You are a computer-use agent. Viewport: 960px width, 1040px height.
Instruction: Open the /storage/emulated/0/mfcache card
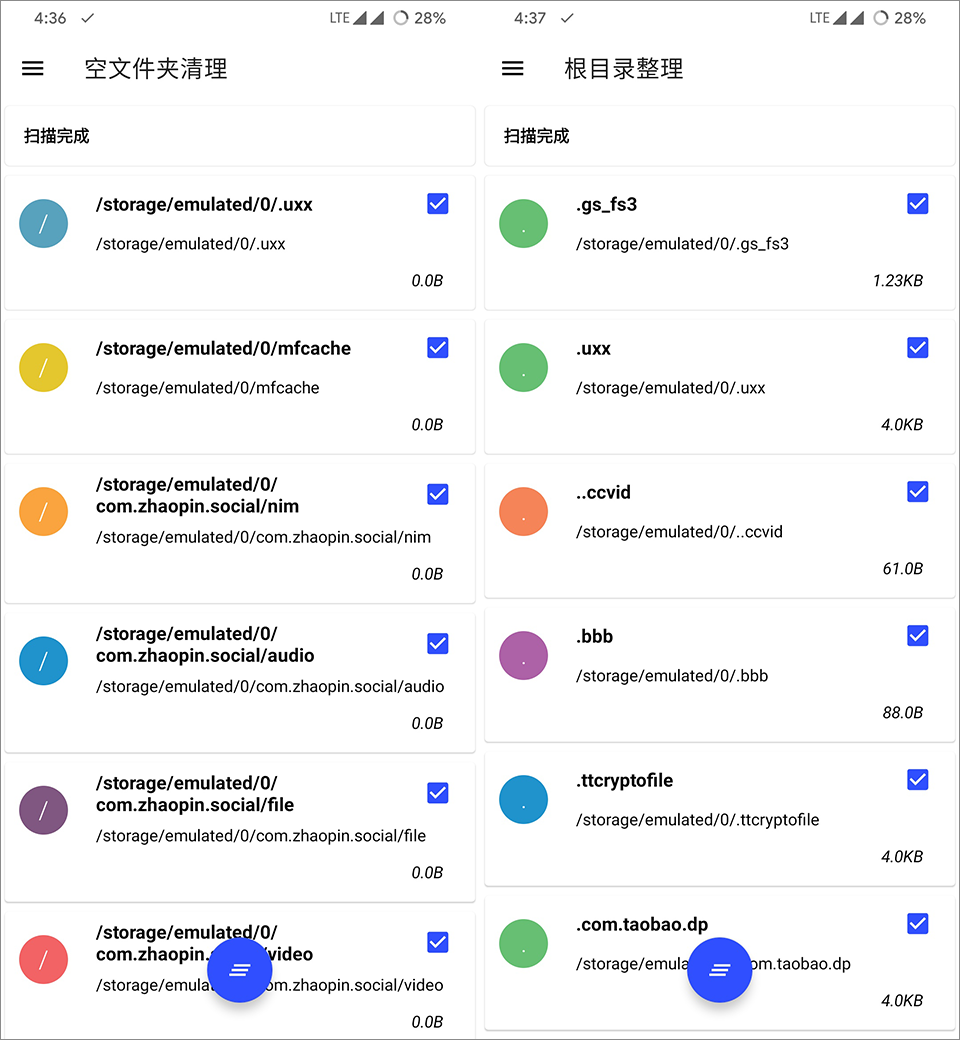pos(240,387)
